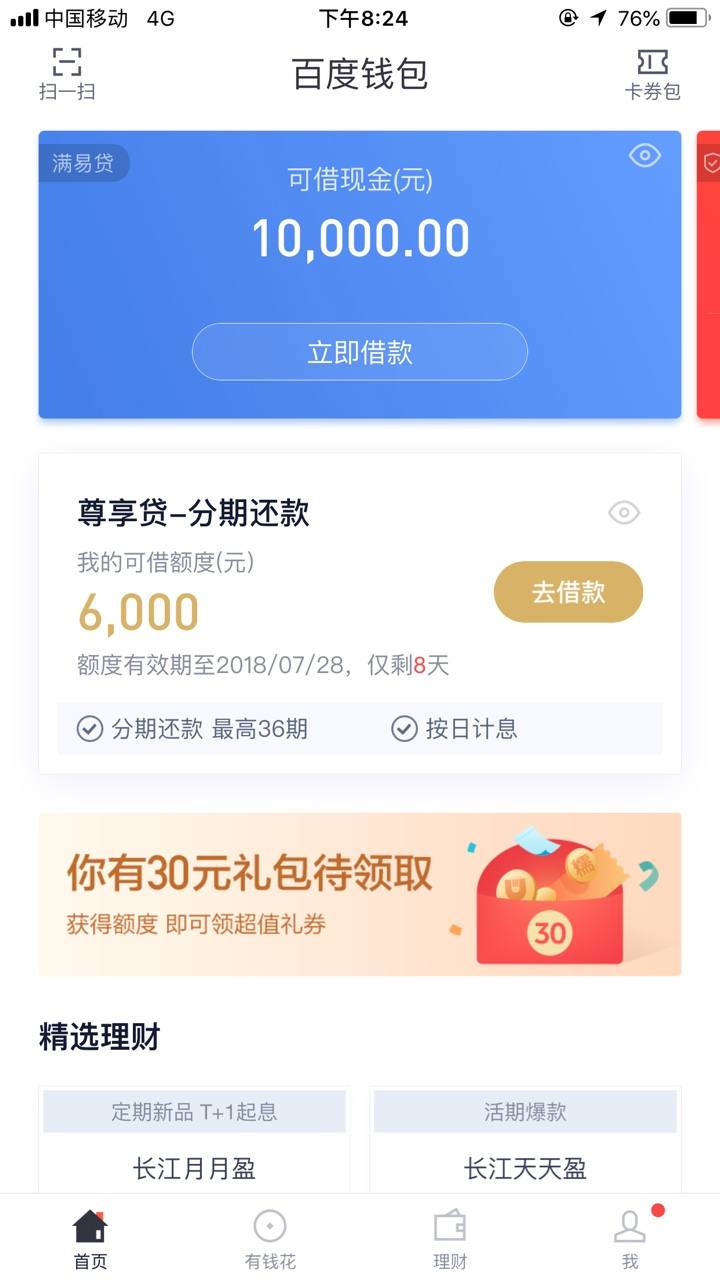The height and width of the screenshot is (1280, 720).
Task: Open the 卡券包 coupon wallet
Action: pyautogui.click(x=652, y=74)
